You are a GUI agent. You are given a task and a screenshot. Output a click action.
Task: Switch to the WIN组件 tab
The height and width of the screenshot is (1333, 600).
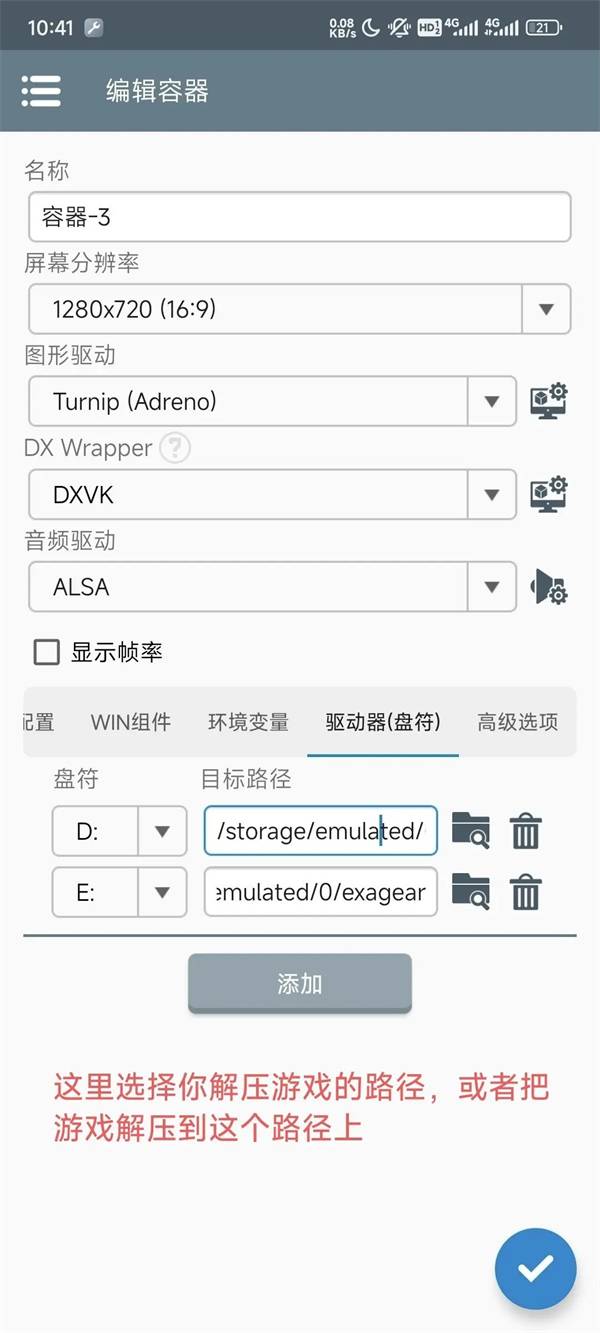coord(131,722)
